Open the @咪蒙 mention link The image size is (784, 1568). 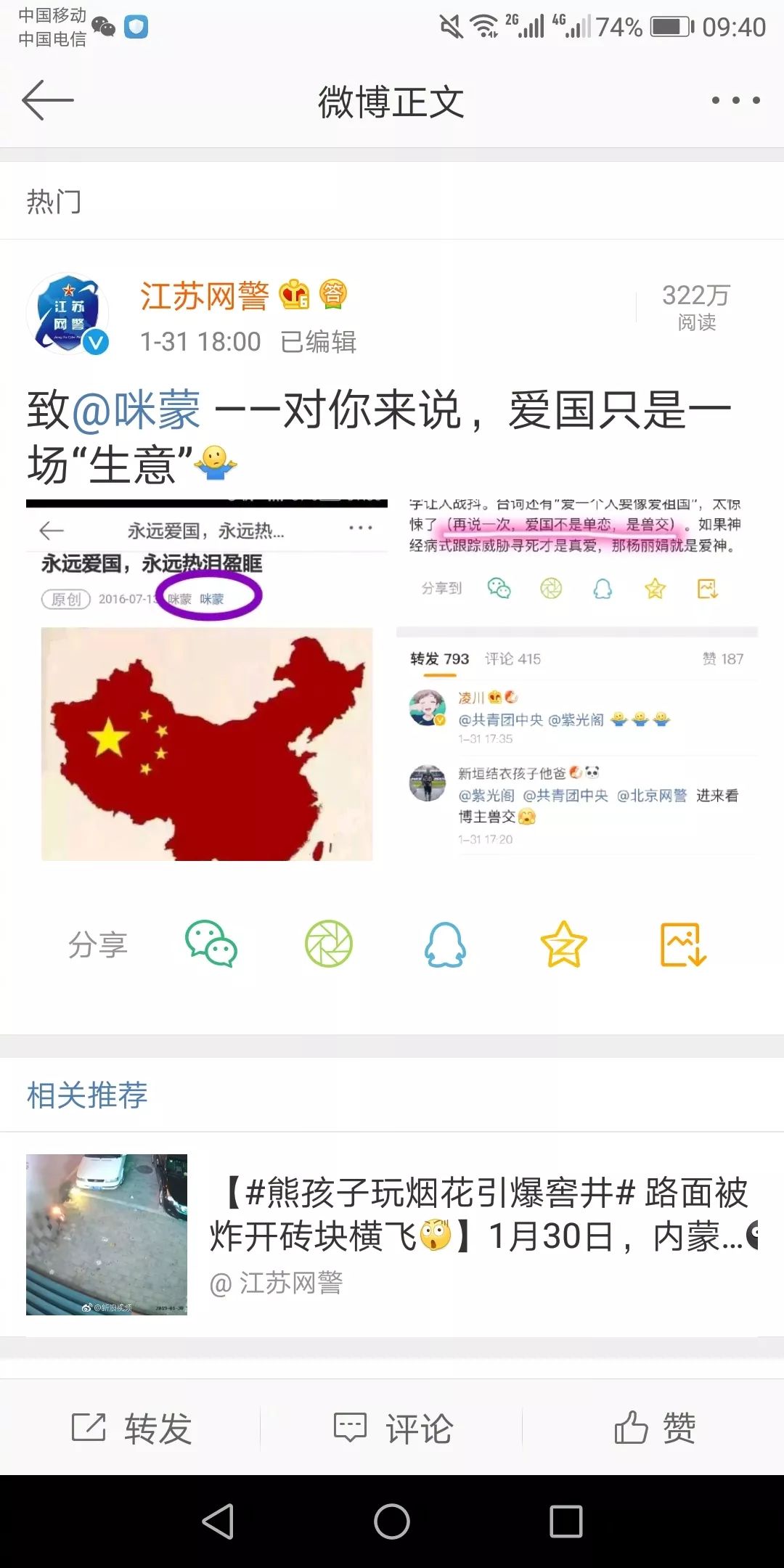point(136,410)
